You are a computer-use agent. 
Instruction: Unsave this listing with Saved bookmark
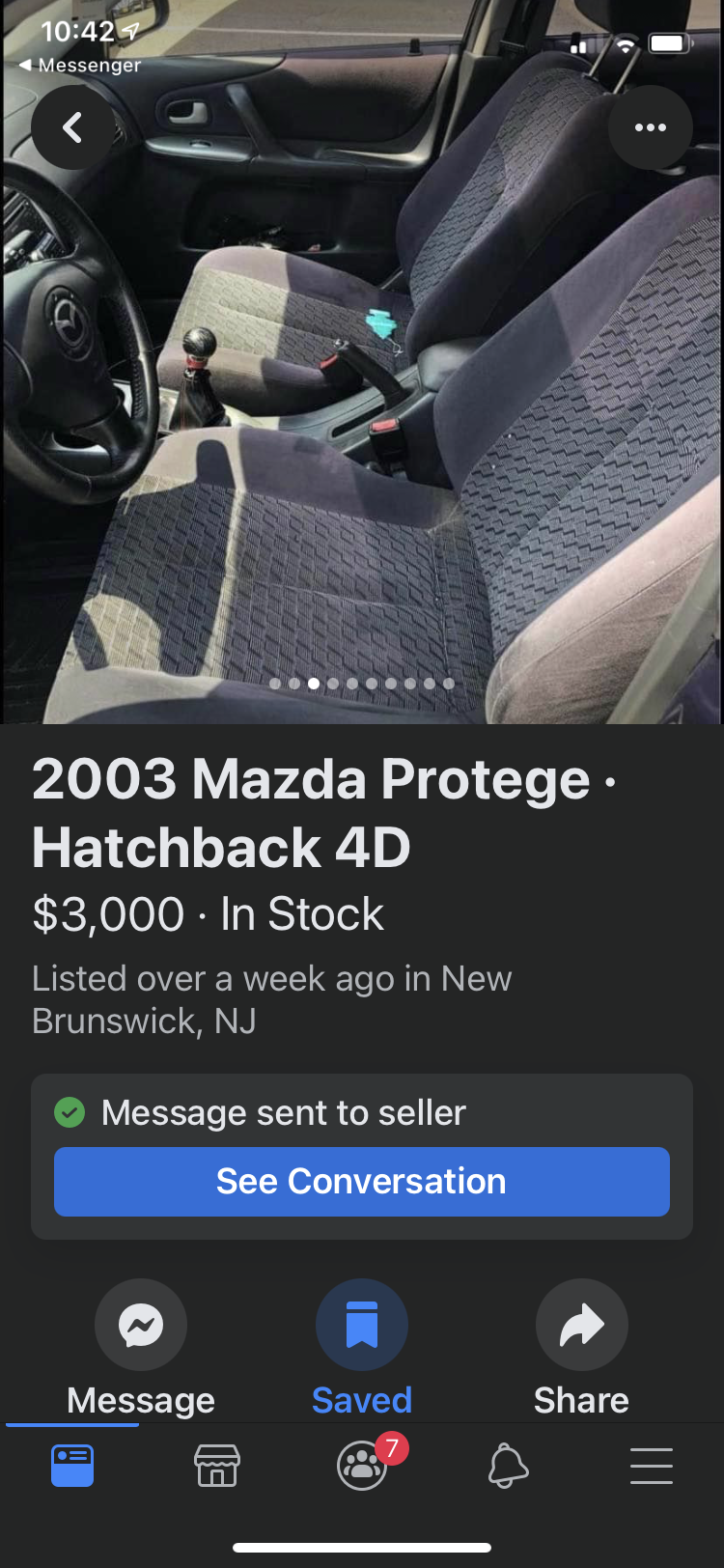[x=362, y=1325]
